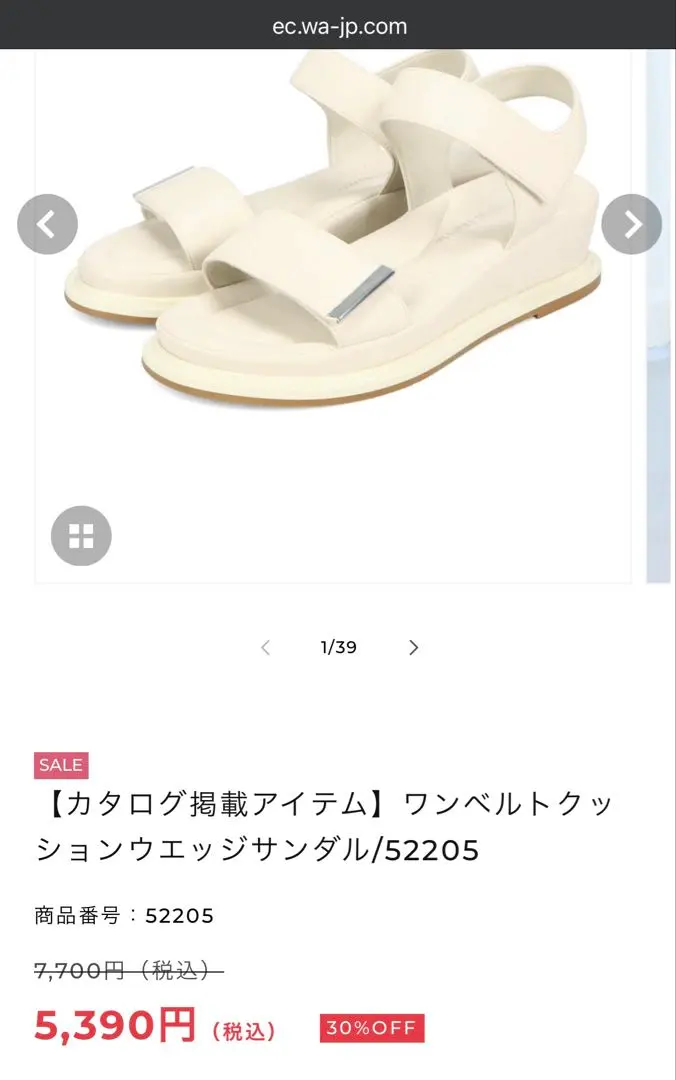676x1080 pixels.
Task: Go to previous page in 1/39 pager
Action: [x=265, y=647]
